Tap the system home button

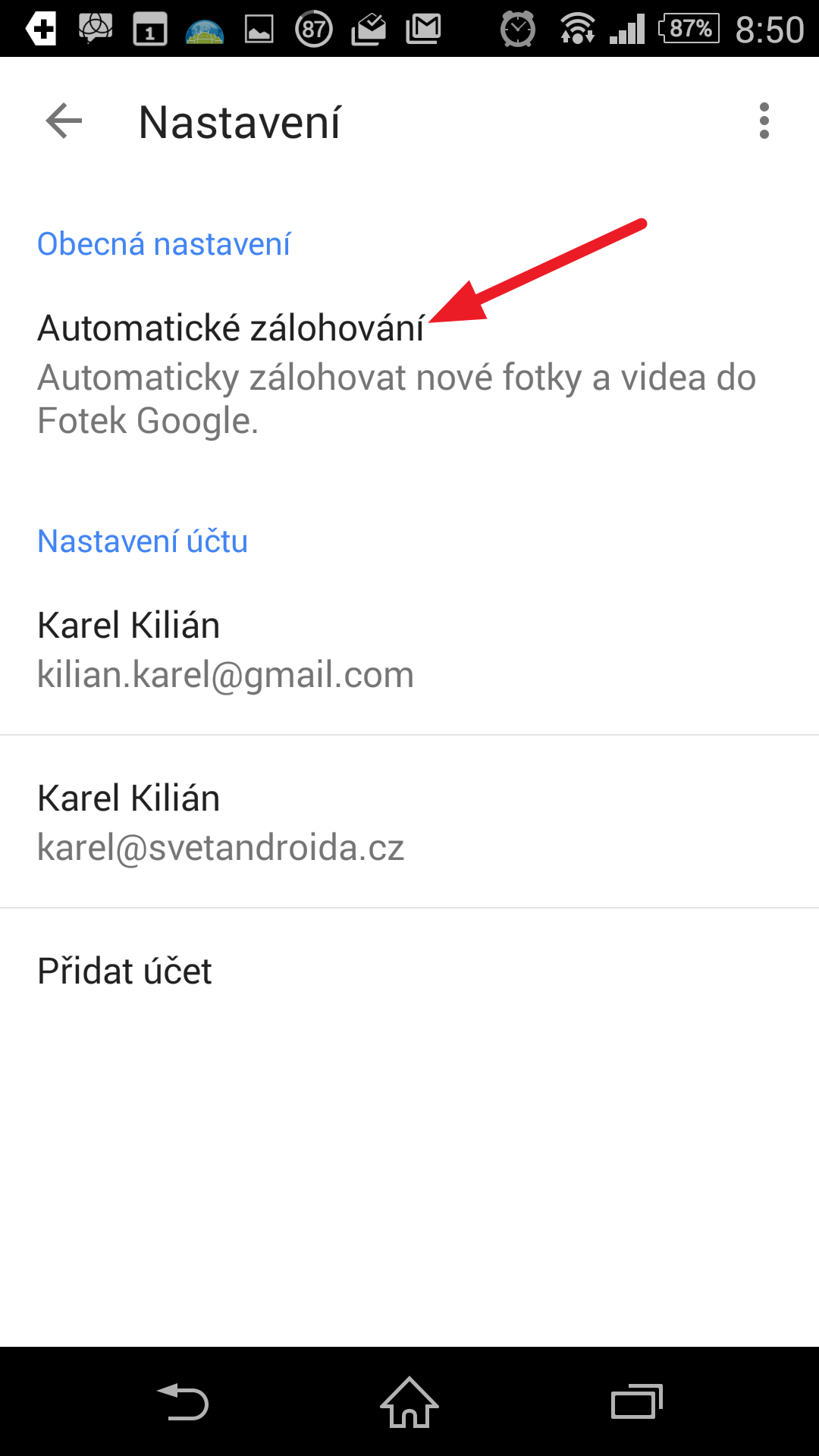409,1402
